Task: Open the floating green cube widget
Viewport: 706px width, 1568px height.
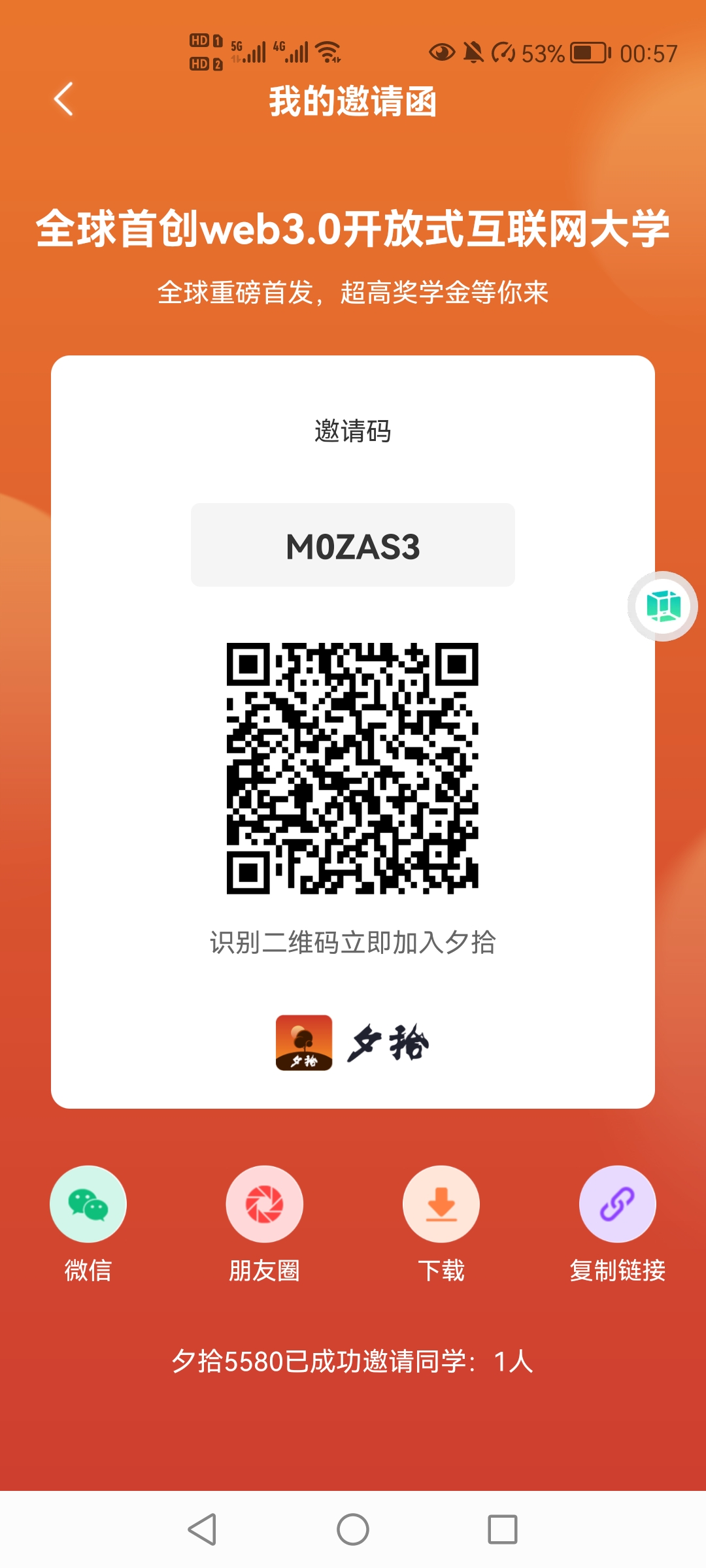Action: click(x=663, y=606)
